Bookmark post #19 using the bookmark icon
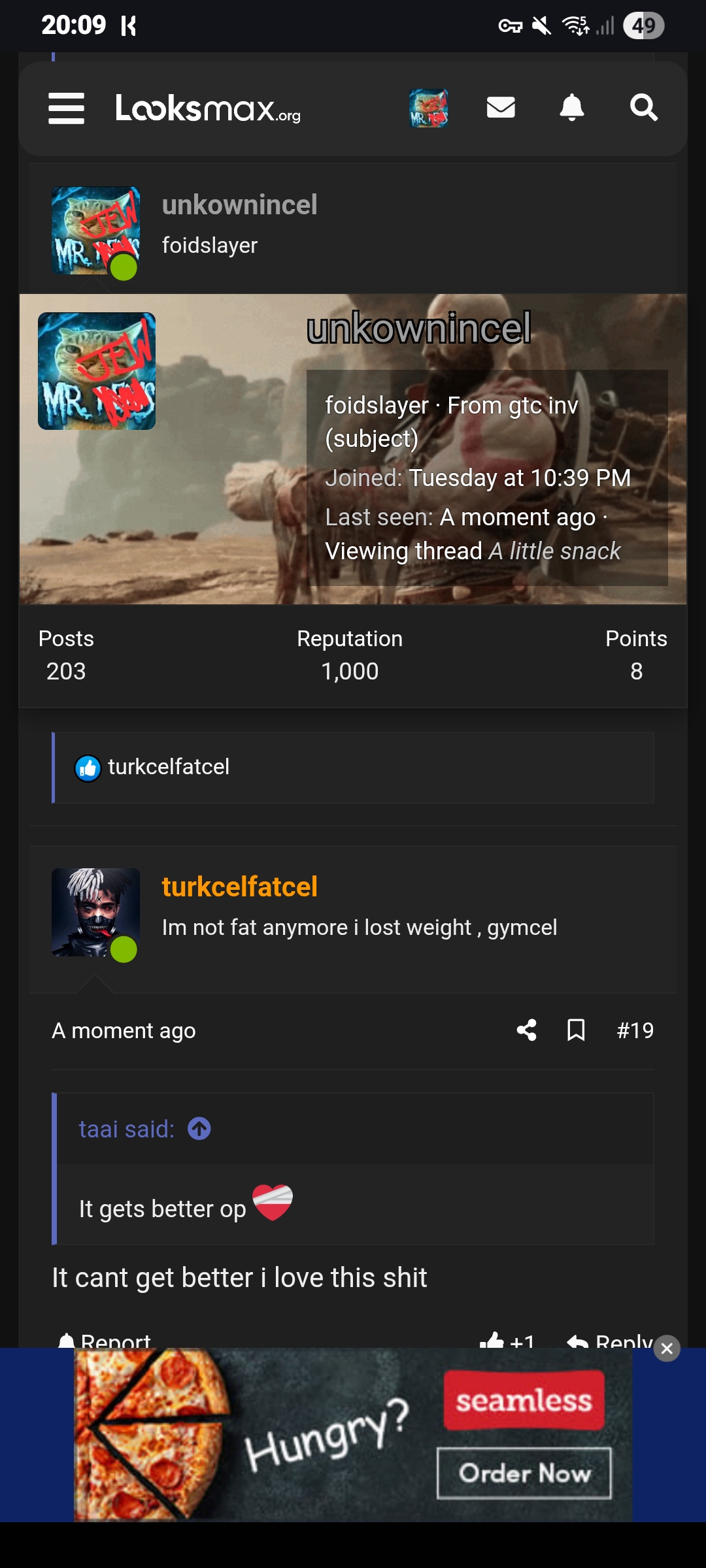This screenshot has height=1568, width=706. (x=575, y=1030)
